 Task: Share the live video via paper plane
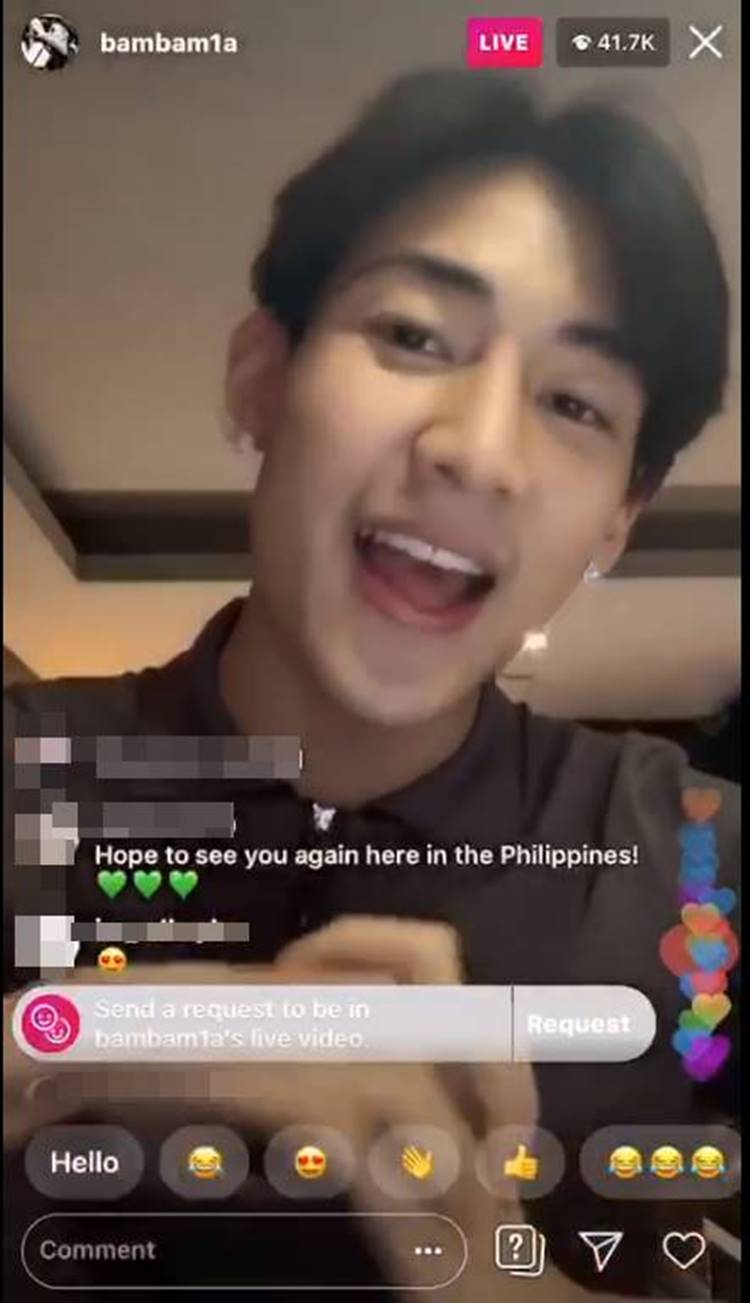click(x=600, y=1250)
